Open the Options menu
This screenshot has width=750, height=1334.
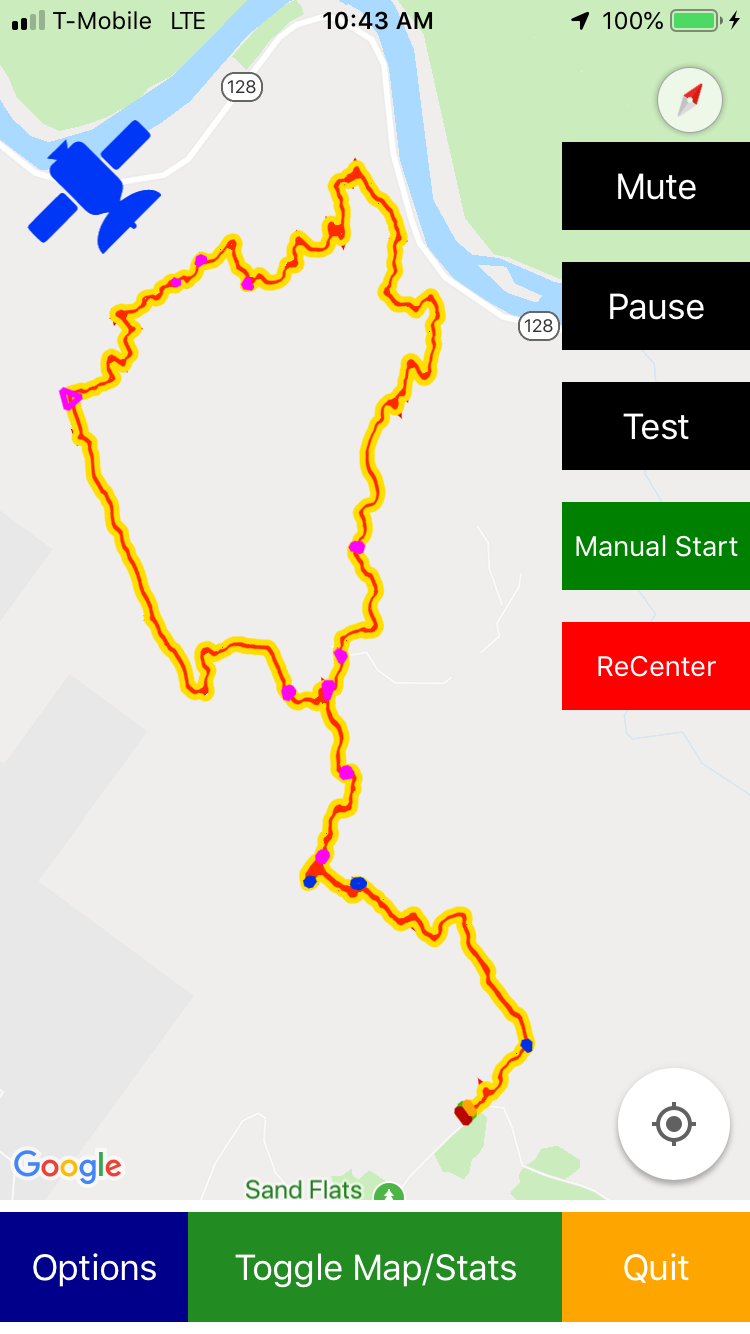(x=94, y=1268)
